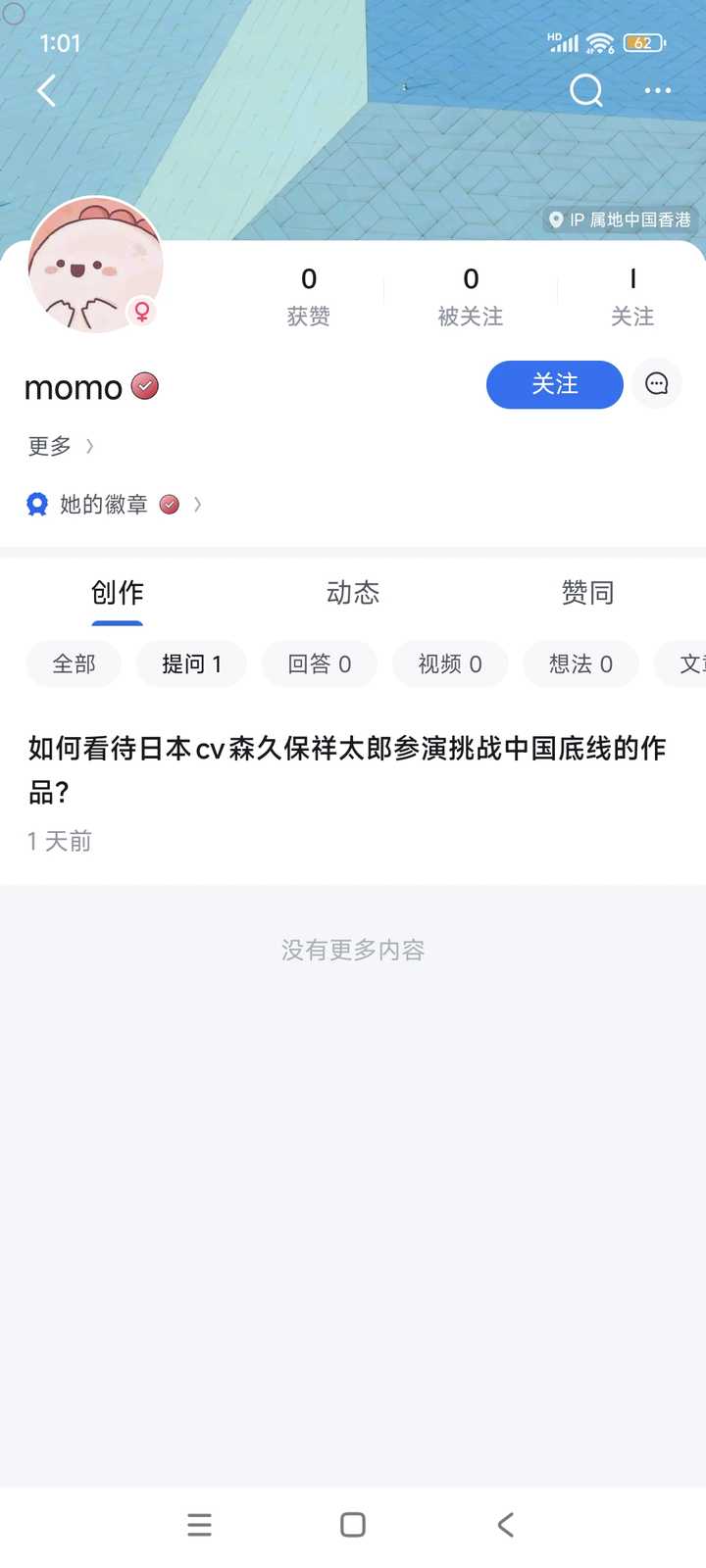View momo's profile avatar
The height and width of the screenshot is (1568, 706).
coord(95,265)
